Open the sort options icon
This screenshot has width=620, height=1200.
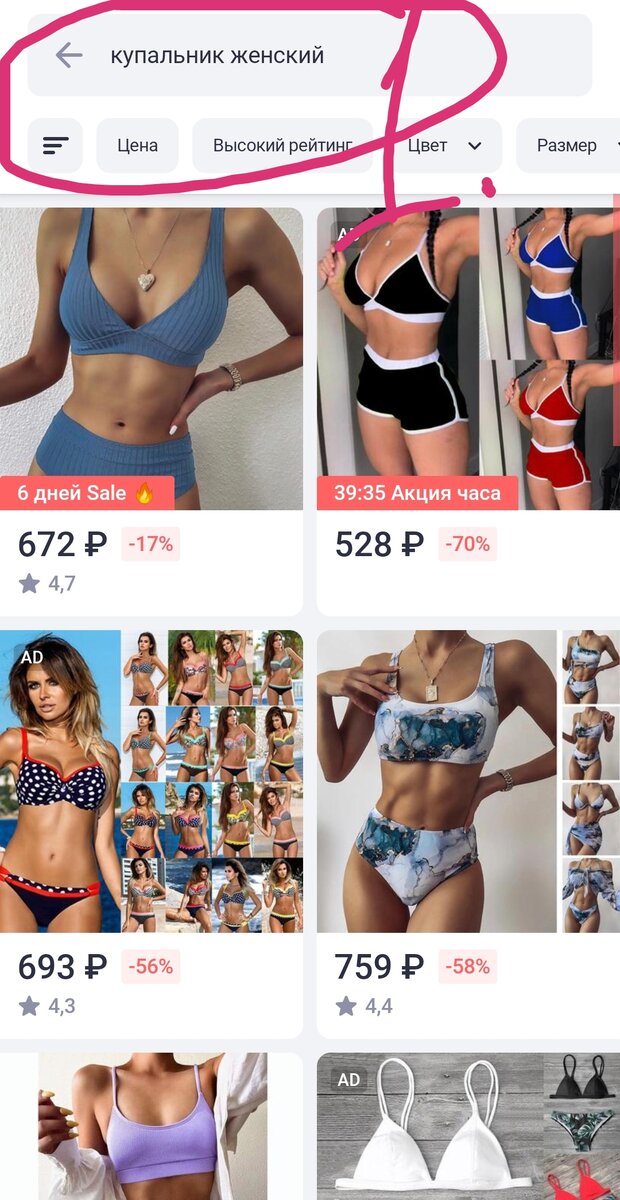[55, 146]
